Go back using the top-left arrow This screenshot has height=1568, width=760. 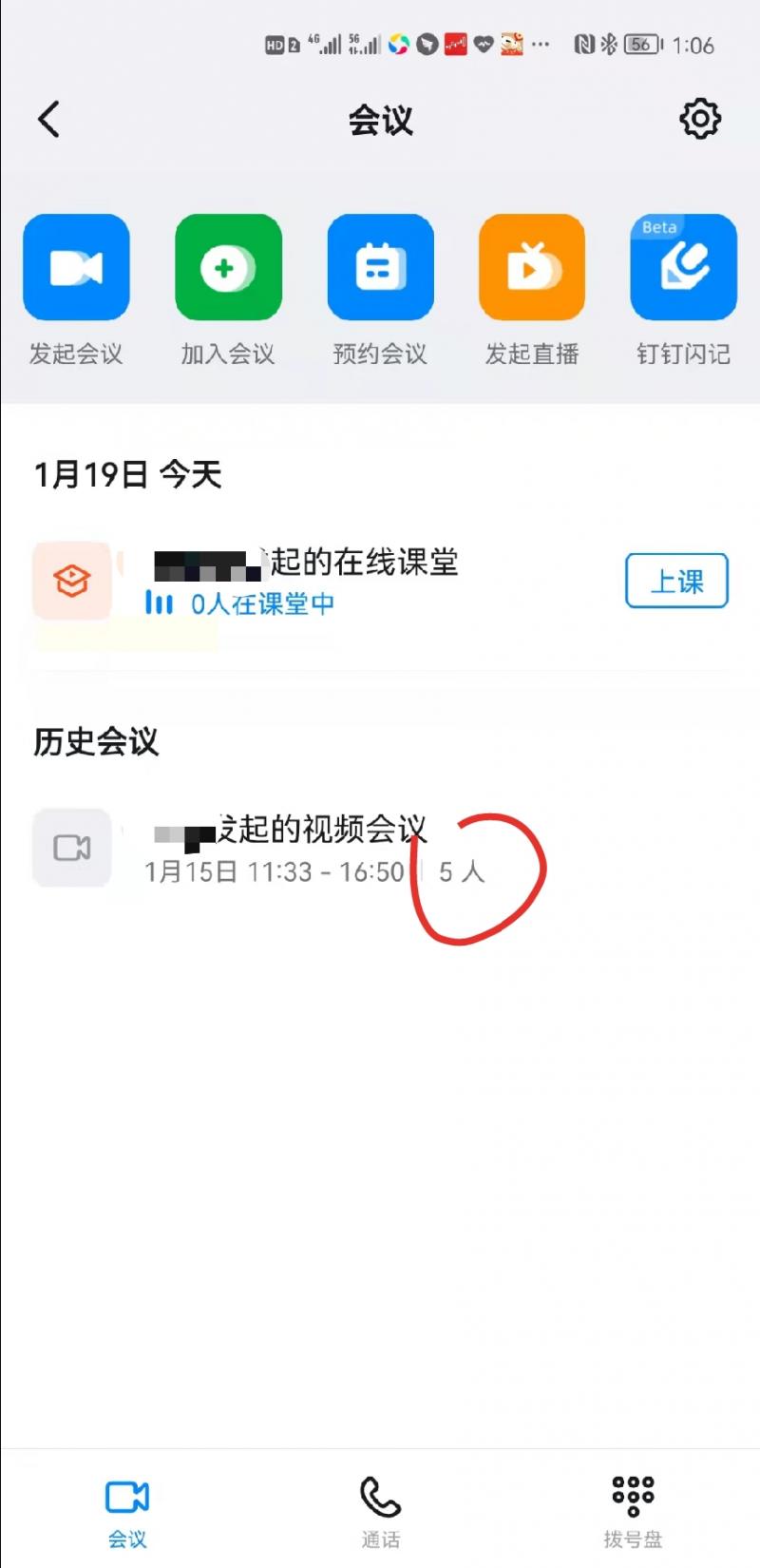[x=49, y=120]
